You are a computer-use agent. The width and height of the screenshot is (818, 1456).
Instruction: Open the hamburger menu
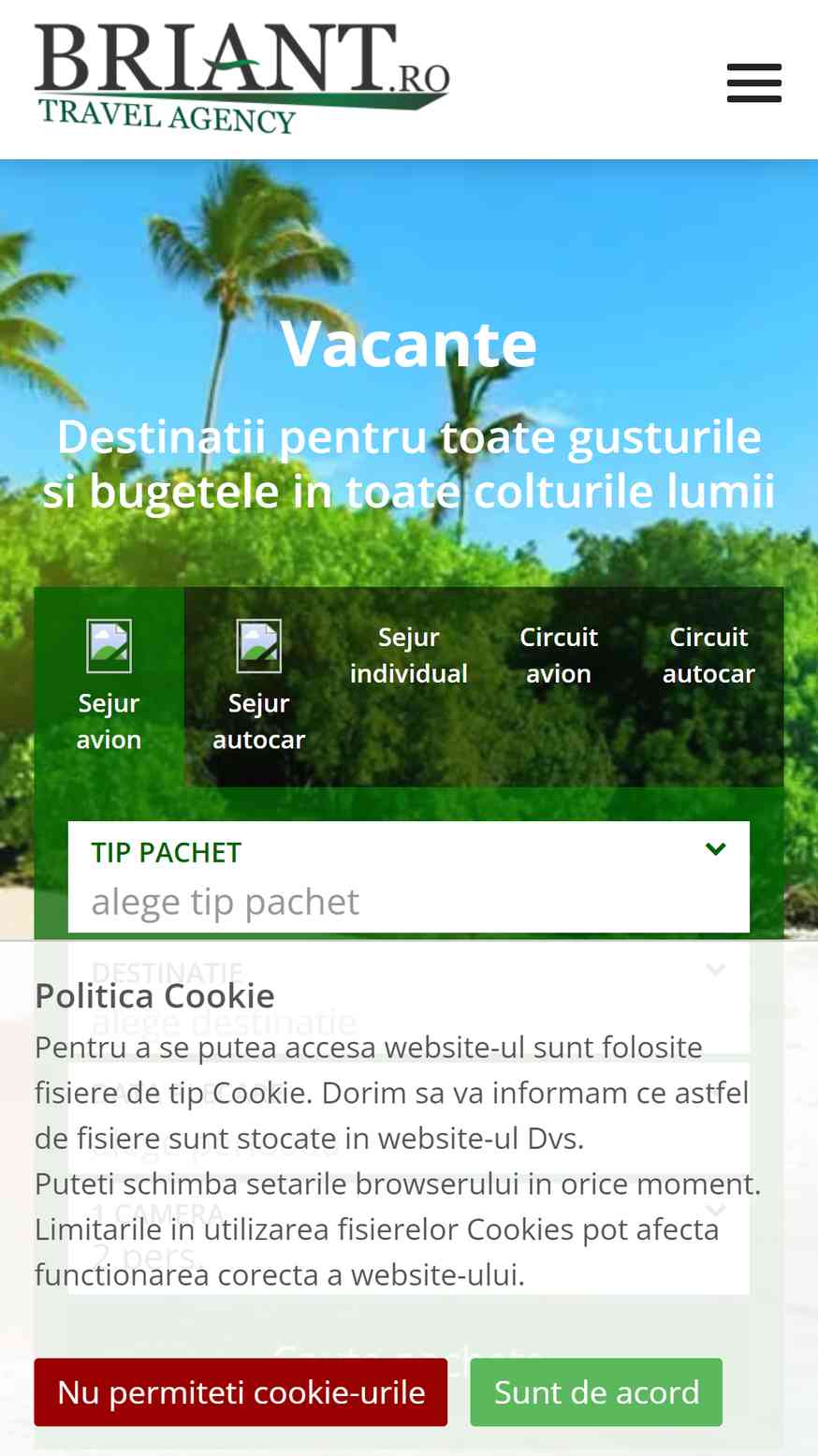tap(753, 82)
